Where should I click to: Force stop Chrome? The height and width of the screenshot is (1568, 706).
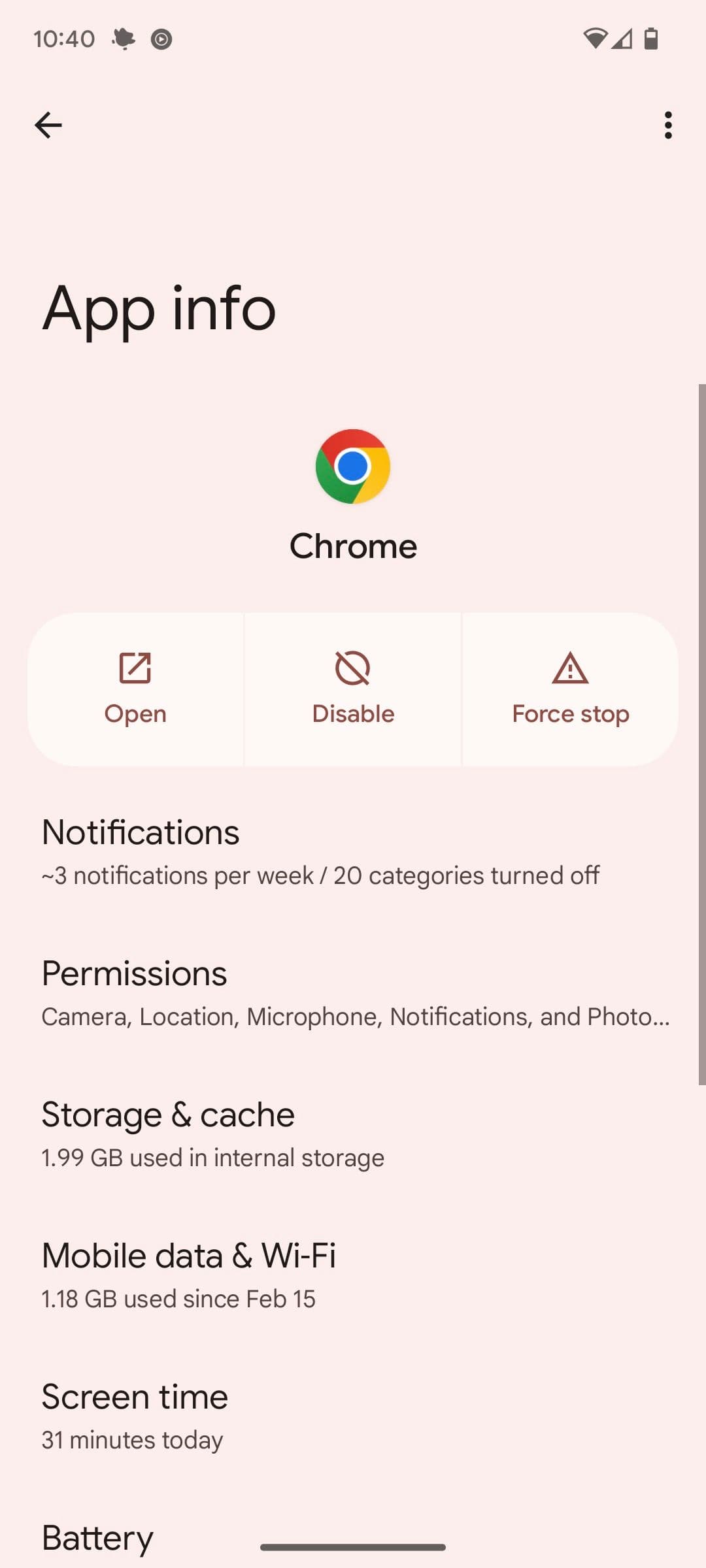coord(570,689)
